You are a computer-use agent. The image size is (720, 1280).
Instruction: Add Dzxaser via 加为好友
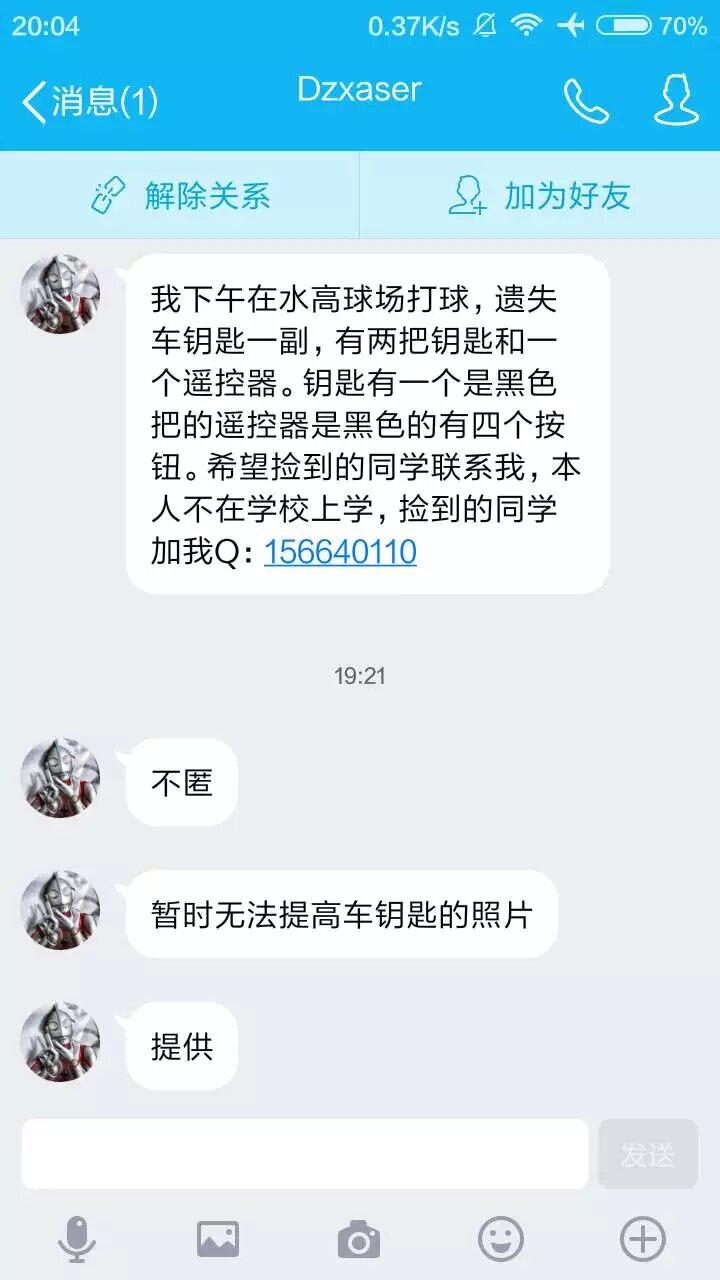pos(540,195)
